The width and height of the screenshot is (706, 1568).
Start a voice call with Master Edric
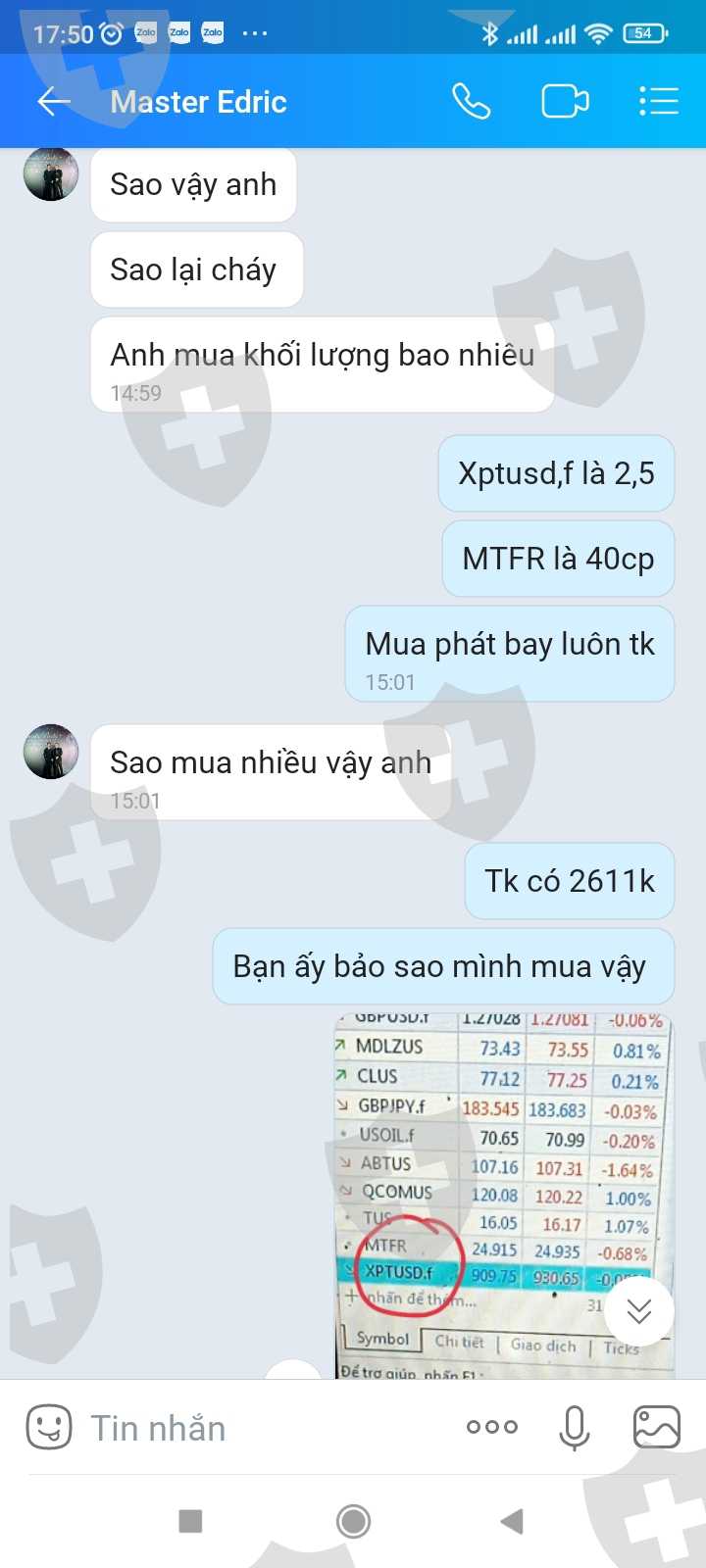point(471,101)
